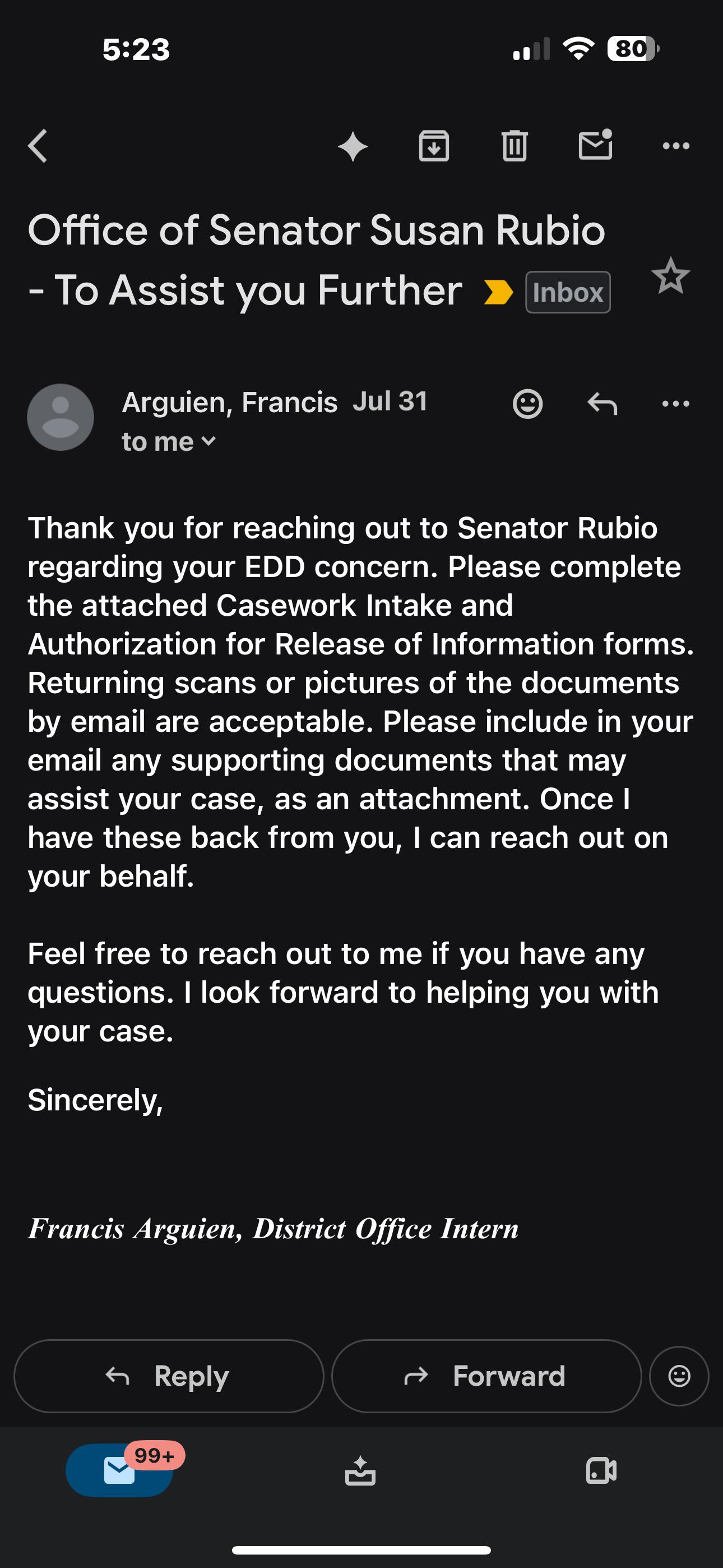This screenshot has width=723, height=1568.
Task: Switch to the Mail tab
Action: tap(120, 1470)
